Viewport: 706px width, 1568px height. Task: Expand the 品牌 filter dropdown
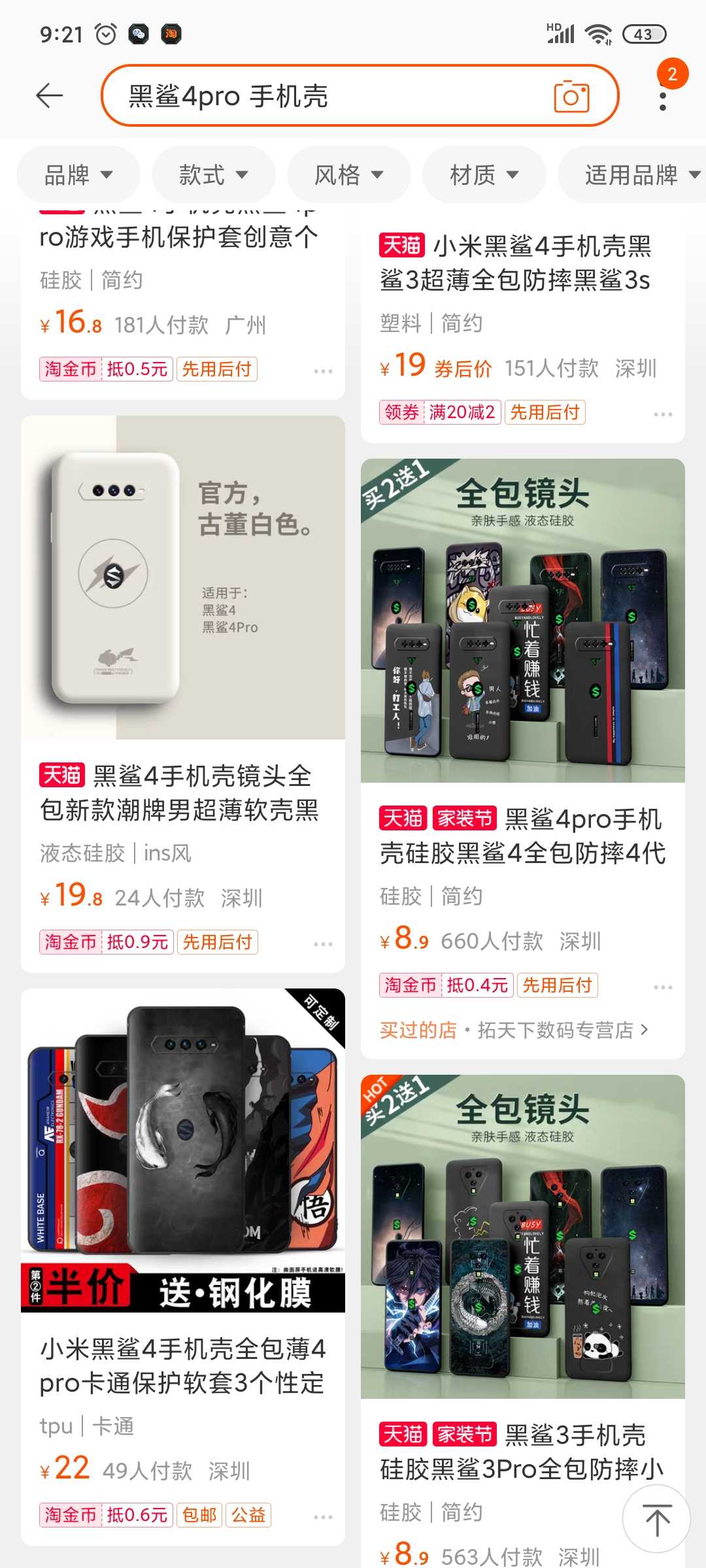[78, 174]
